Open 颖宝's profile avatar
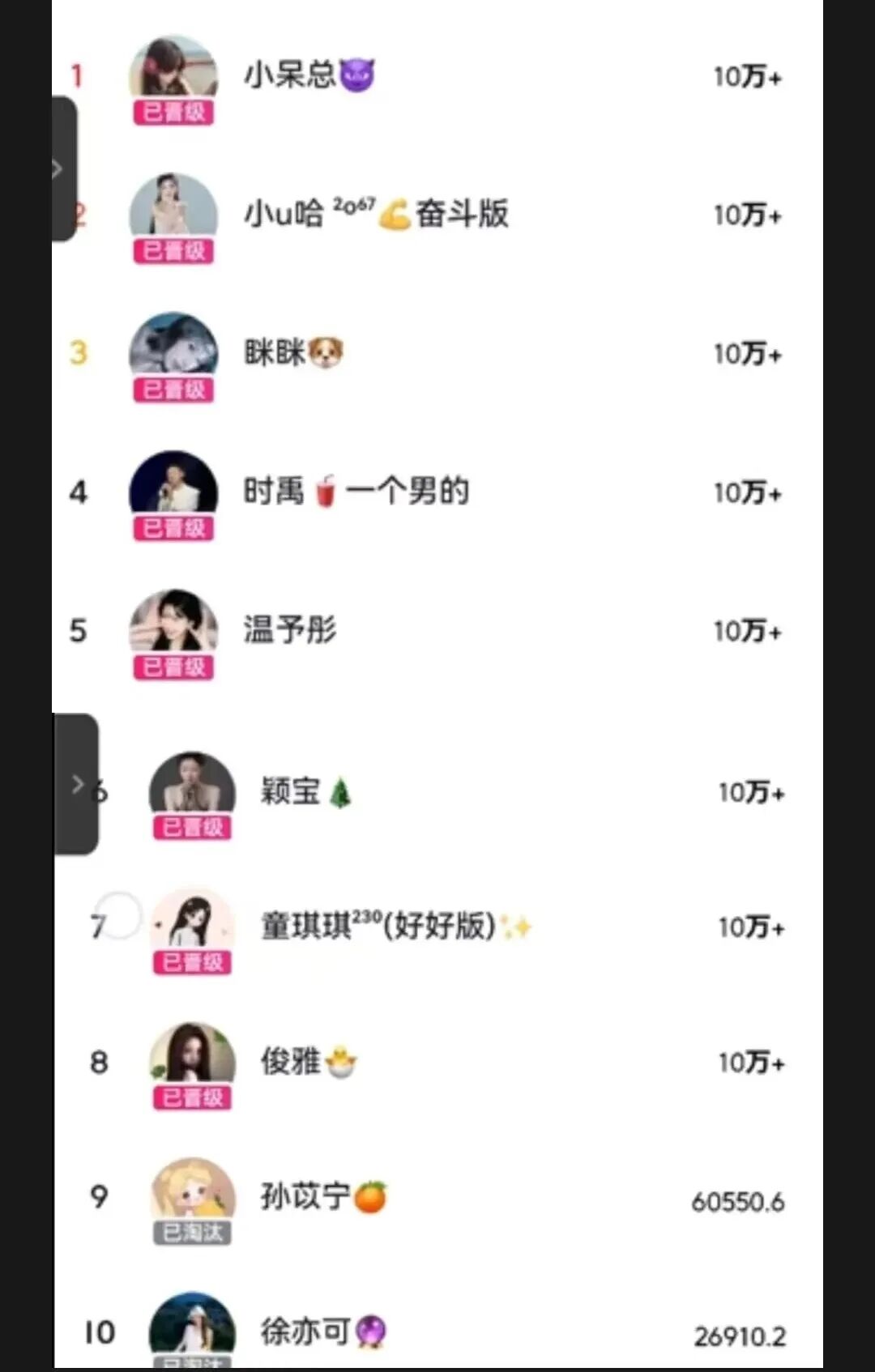Viewport: 875px width, 1372px height. (190, 782)
